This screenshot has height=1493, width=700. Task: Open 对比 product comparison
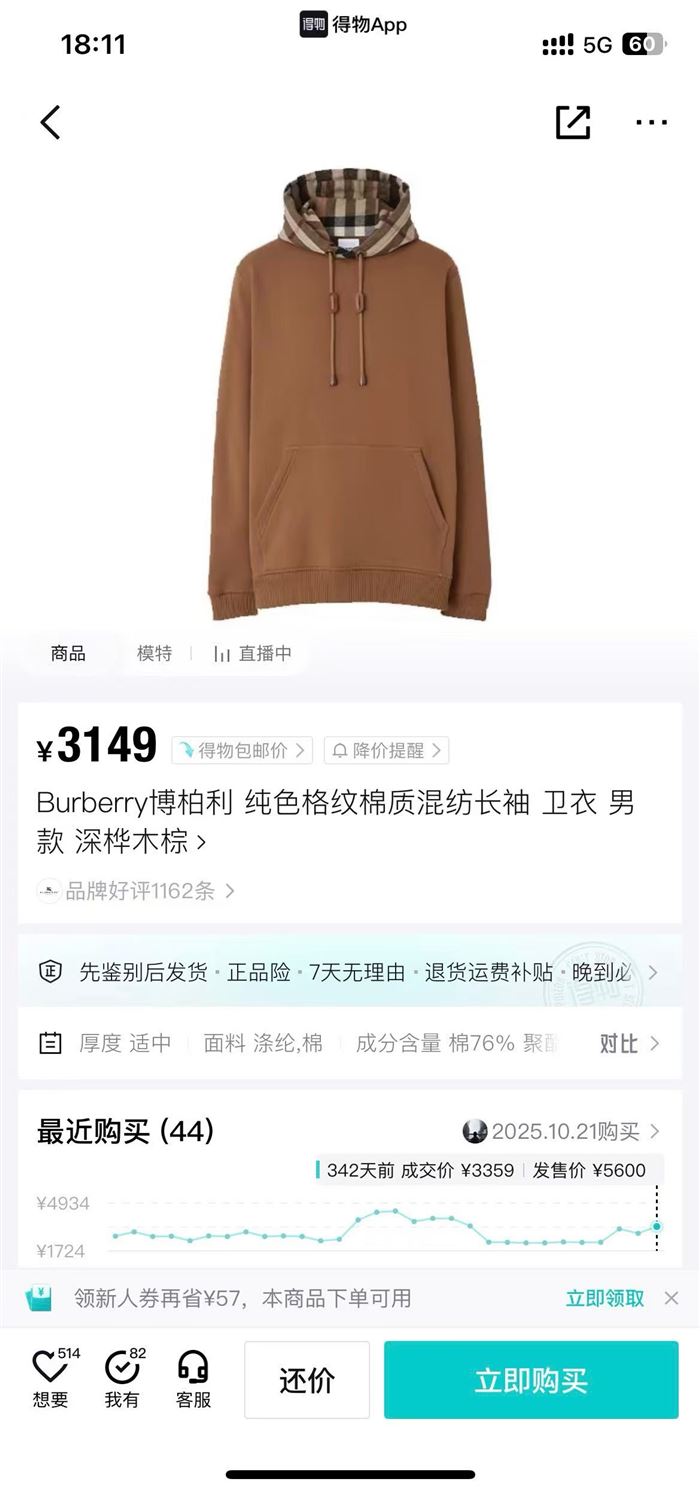click(629, 1043)
